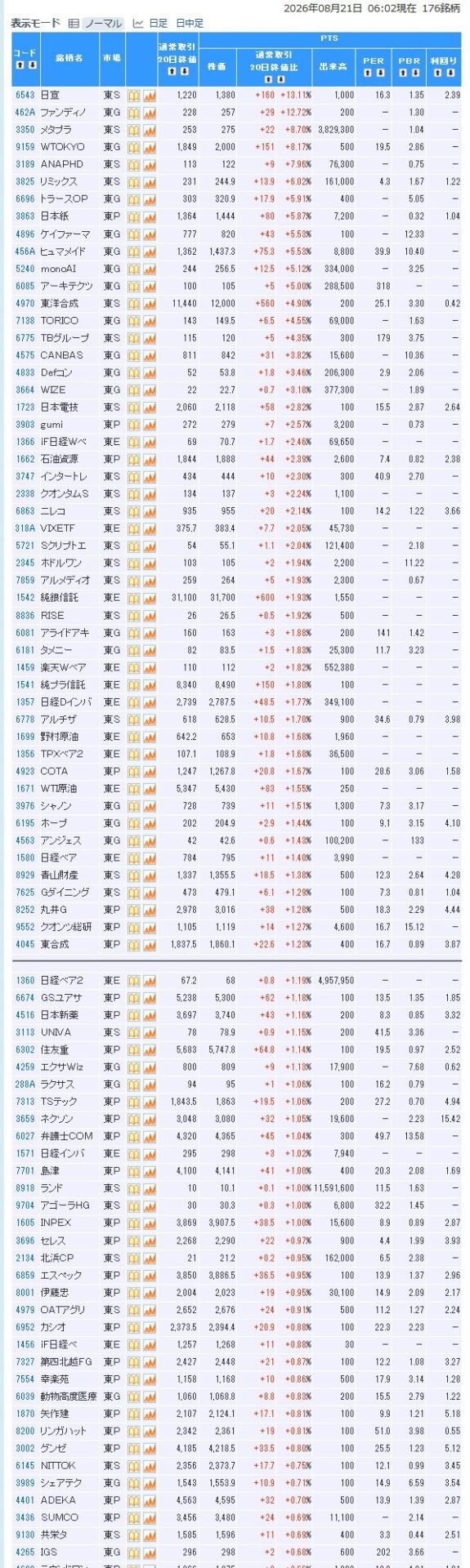The width and height of the screenshot is (470, 1568).
Task: Open stock code 462A ファンディノ
Action: 25,113
